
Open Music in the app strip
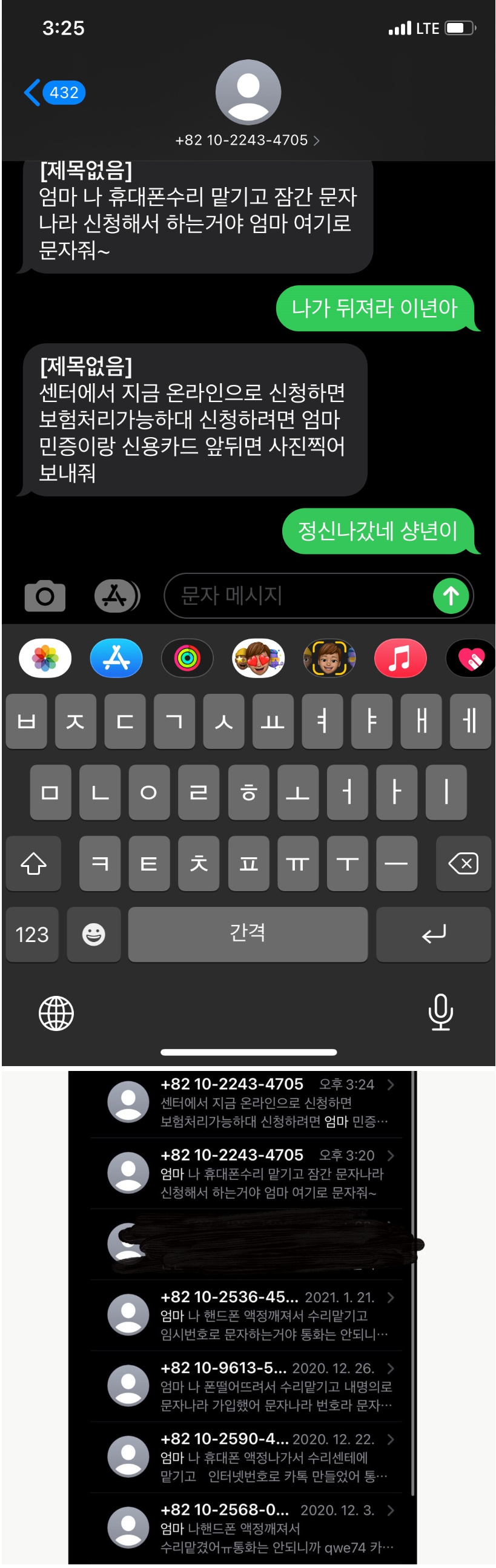tap(400, 659)
